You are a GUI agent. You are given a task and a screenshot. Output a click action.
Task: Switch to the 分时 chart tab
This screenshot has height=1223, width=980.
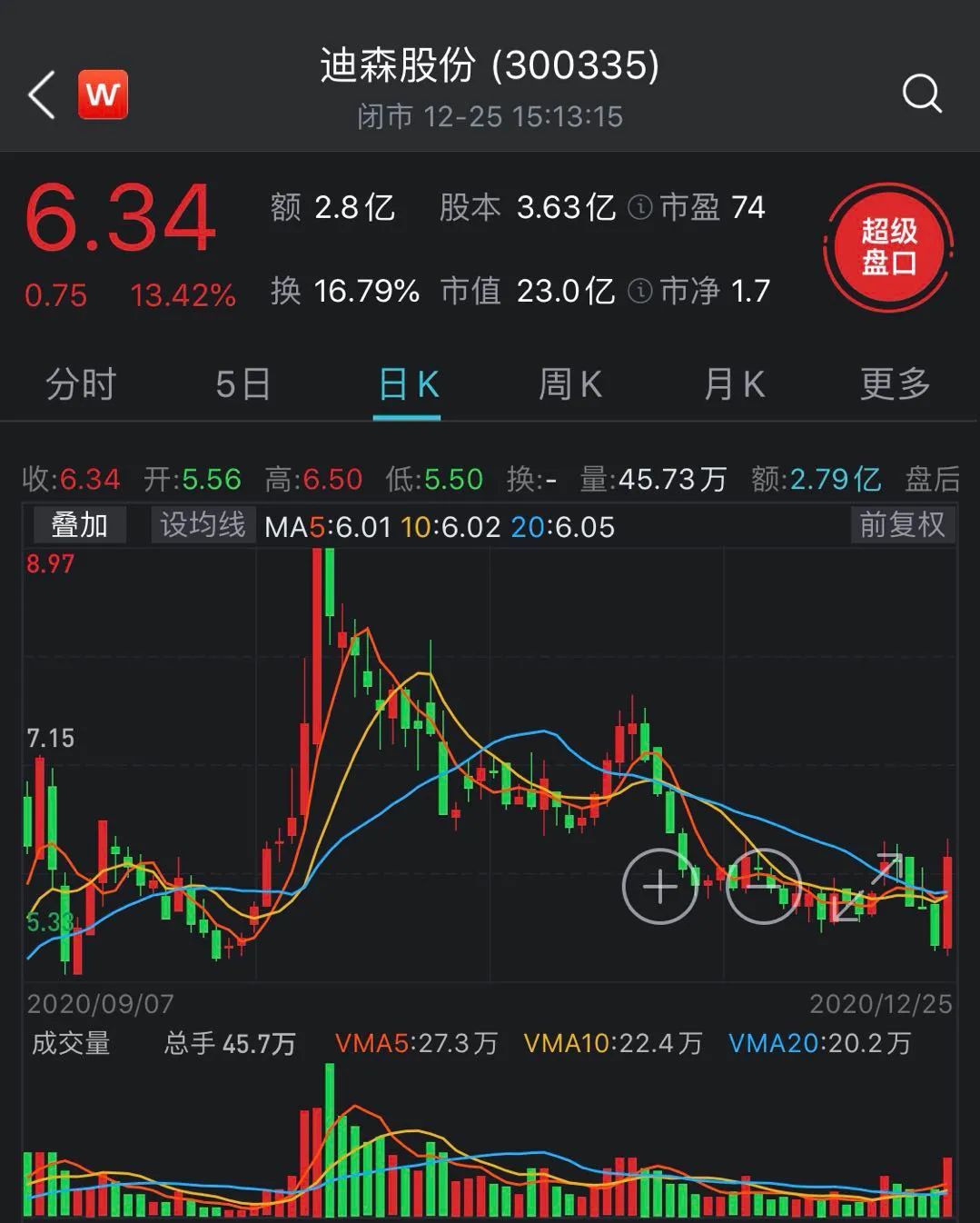pos(81,384)
